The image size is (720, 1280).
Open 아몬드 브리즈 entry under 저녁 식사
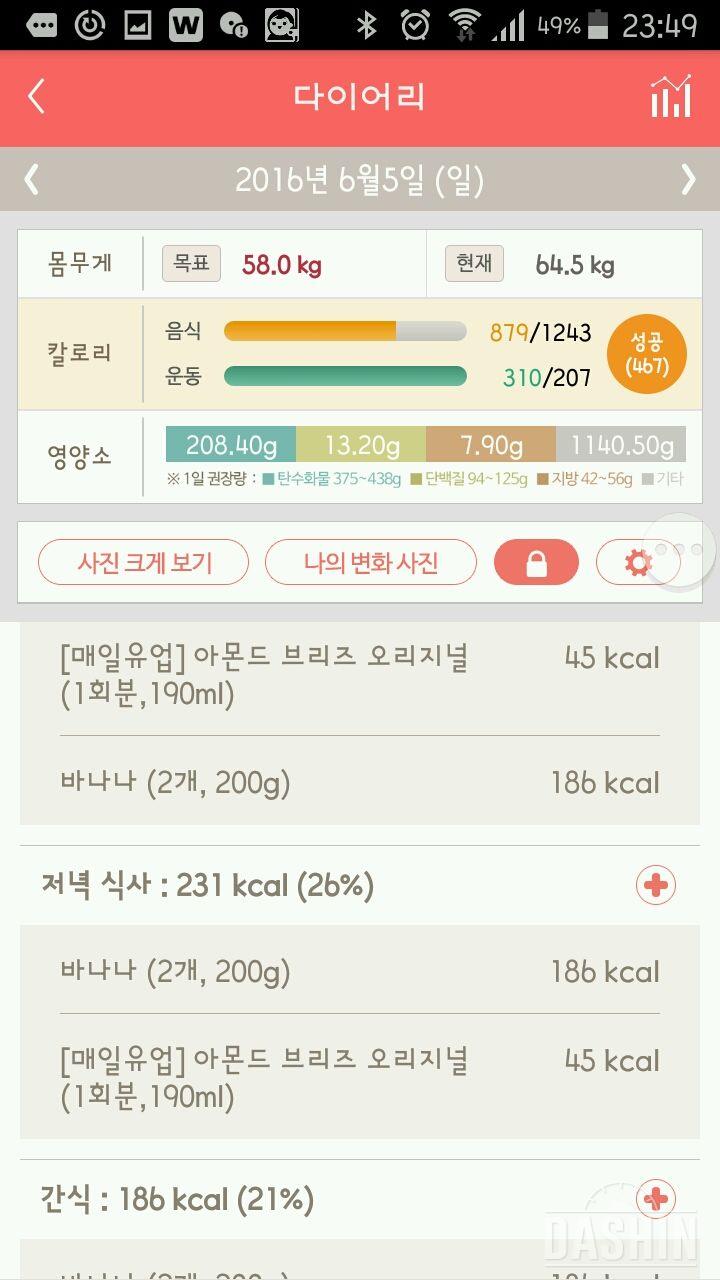360,1077
